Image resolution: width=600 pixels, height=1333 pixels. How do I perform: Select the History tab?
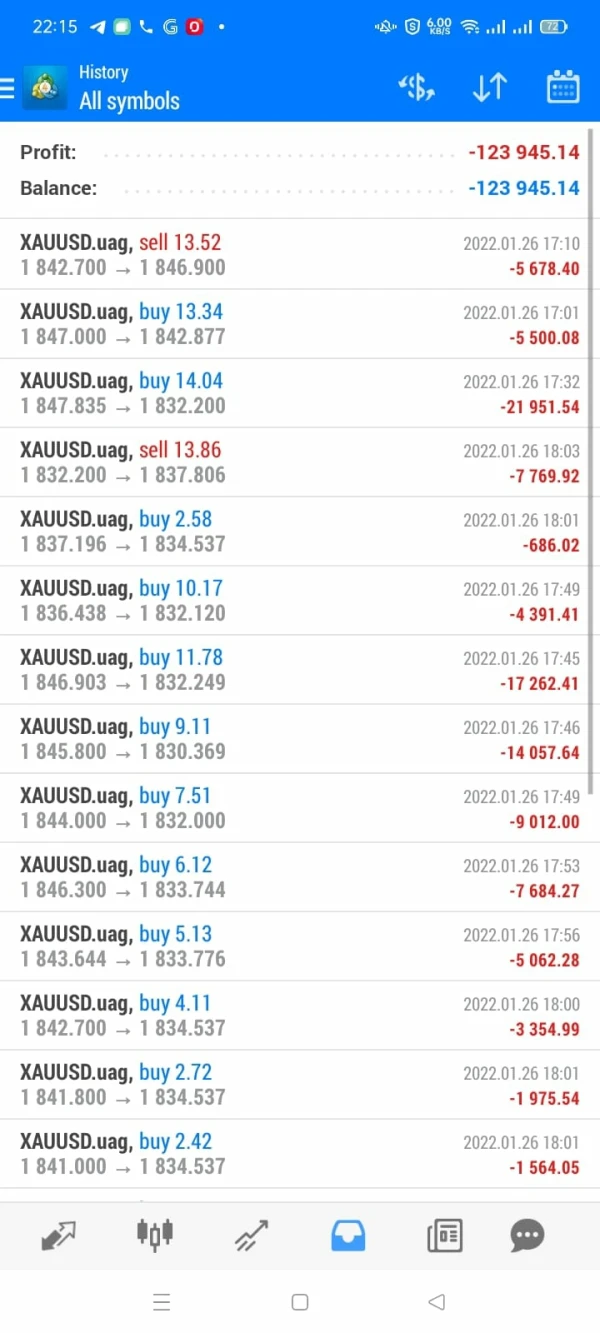click(x=348, y=1235)
